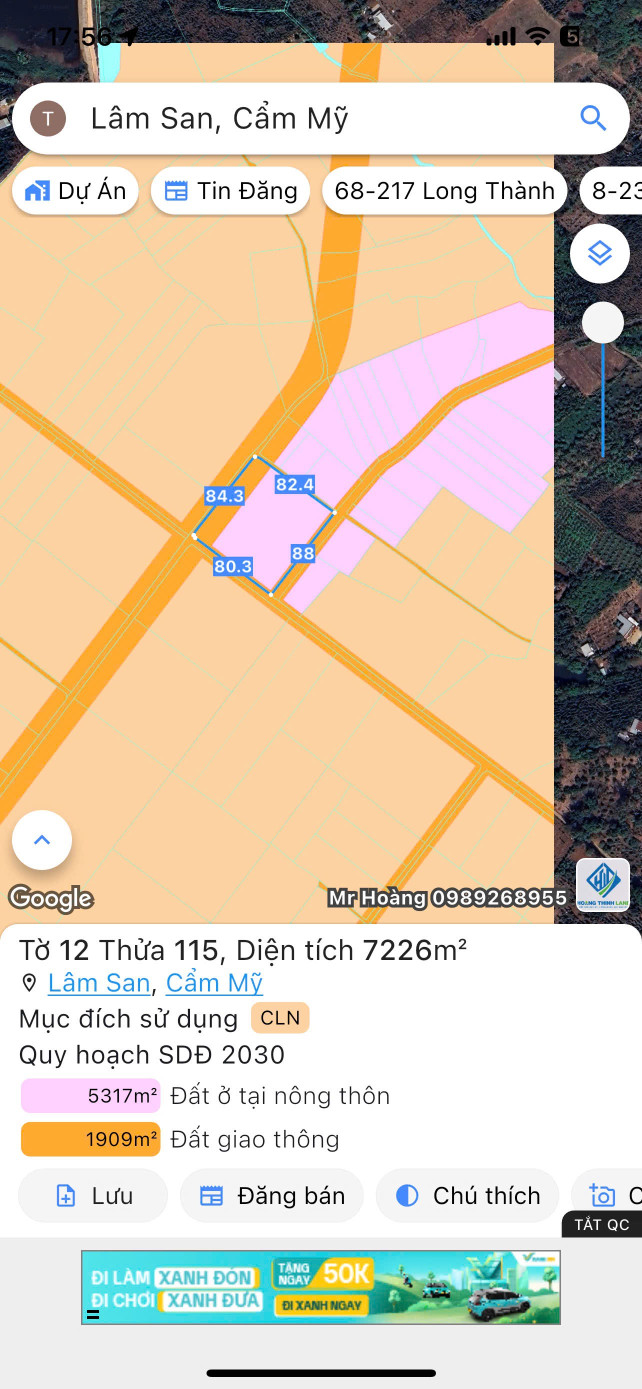Open the Lâm San, Cẩm Mỹ search field
This screenshot has width=642, height=1389.
pos(320,119)
